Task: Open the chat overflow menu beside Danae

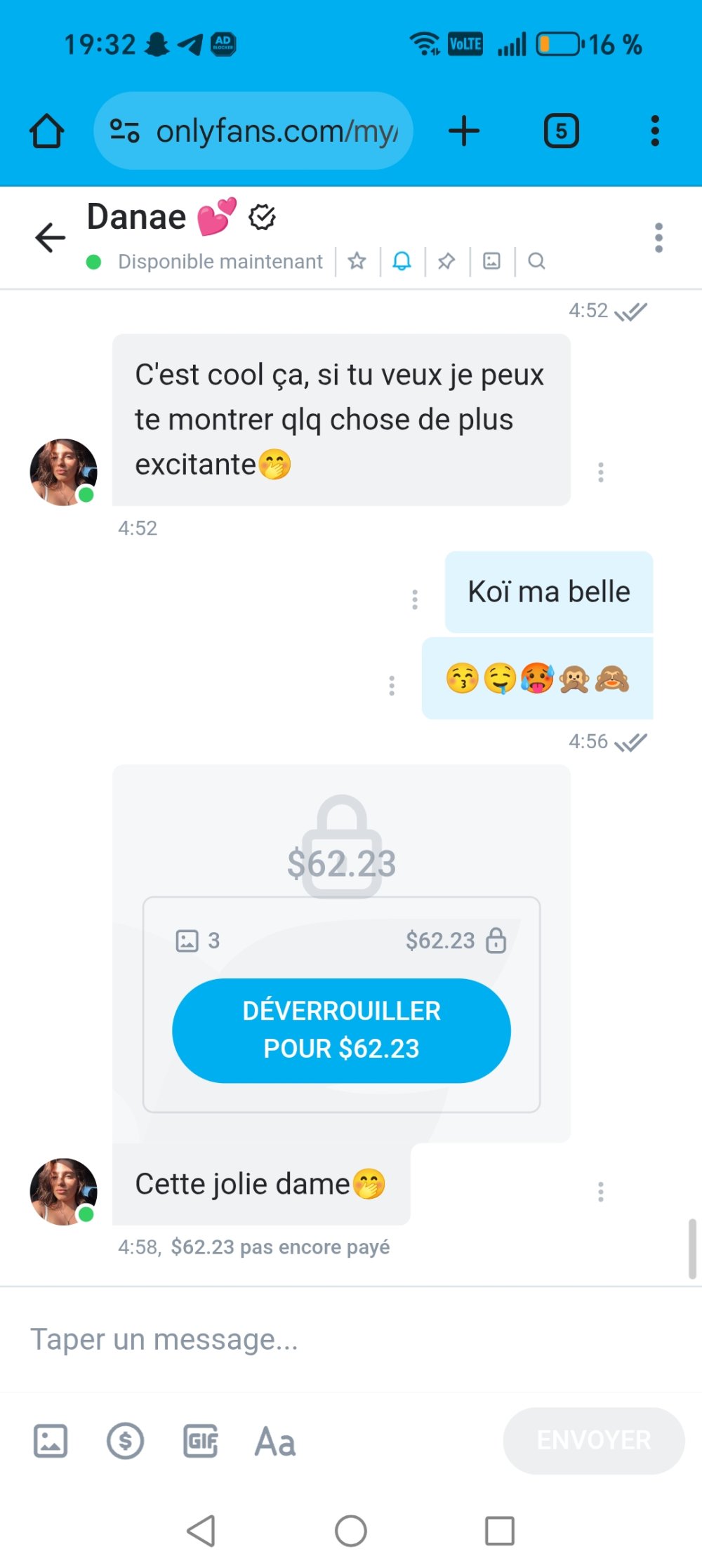Action: click(x=658, y=238)
